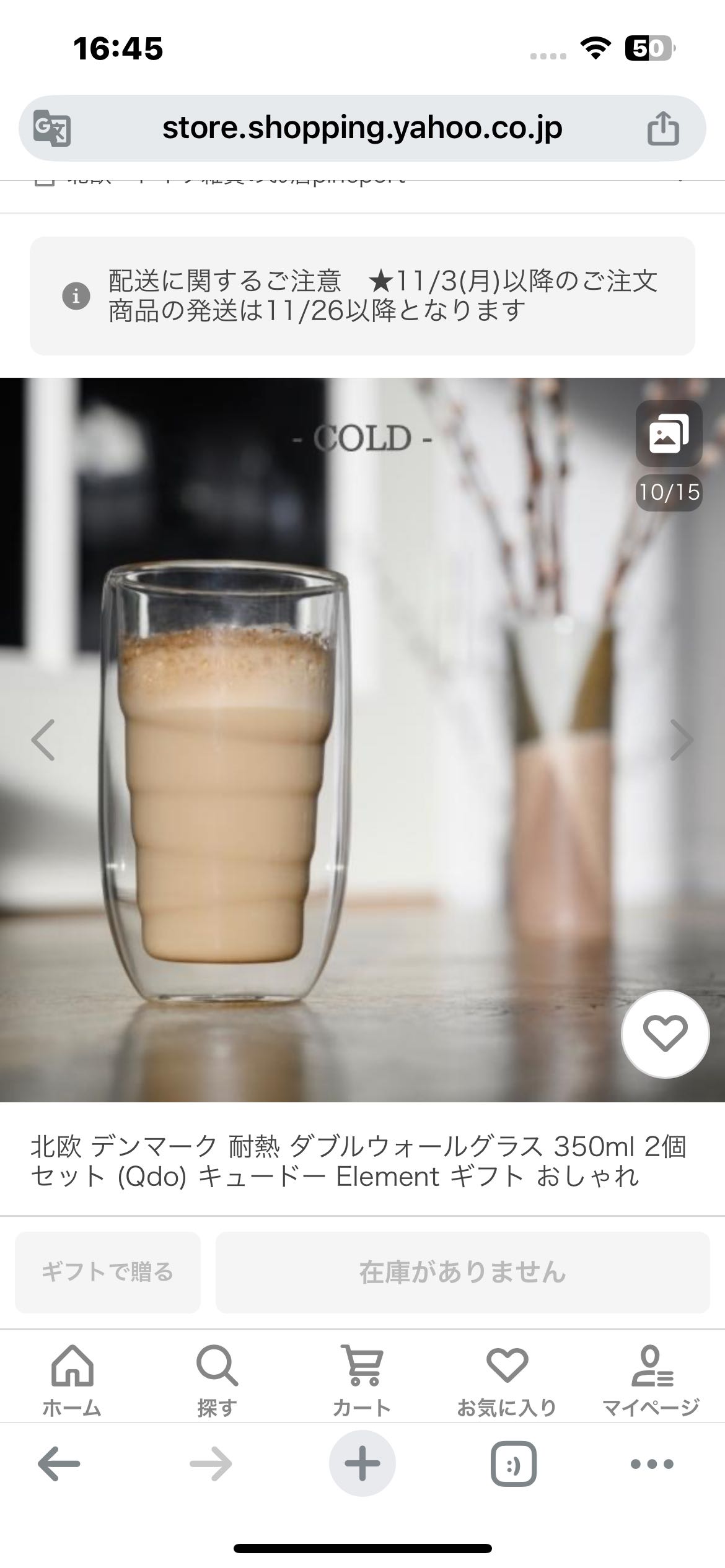Image resolution: width=725 pixels, height=1568 pixels.
Task: Open the browser's more options menu
Action: click(x=651, y=1464)
